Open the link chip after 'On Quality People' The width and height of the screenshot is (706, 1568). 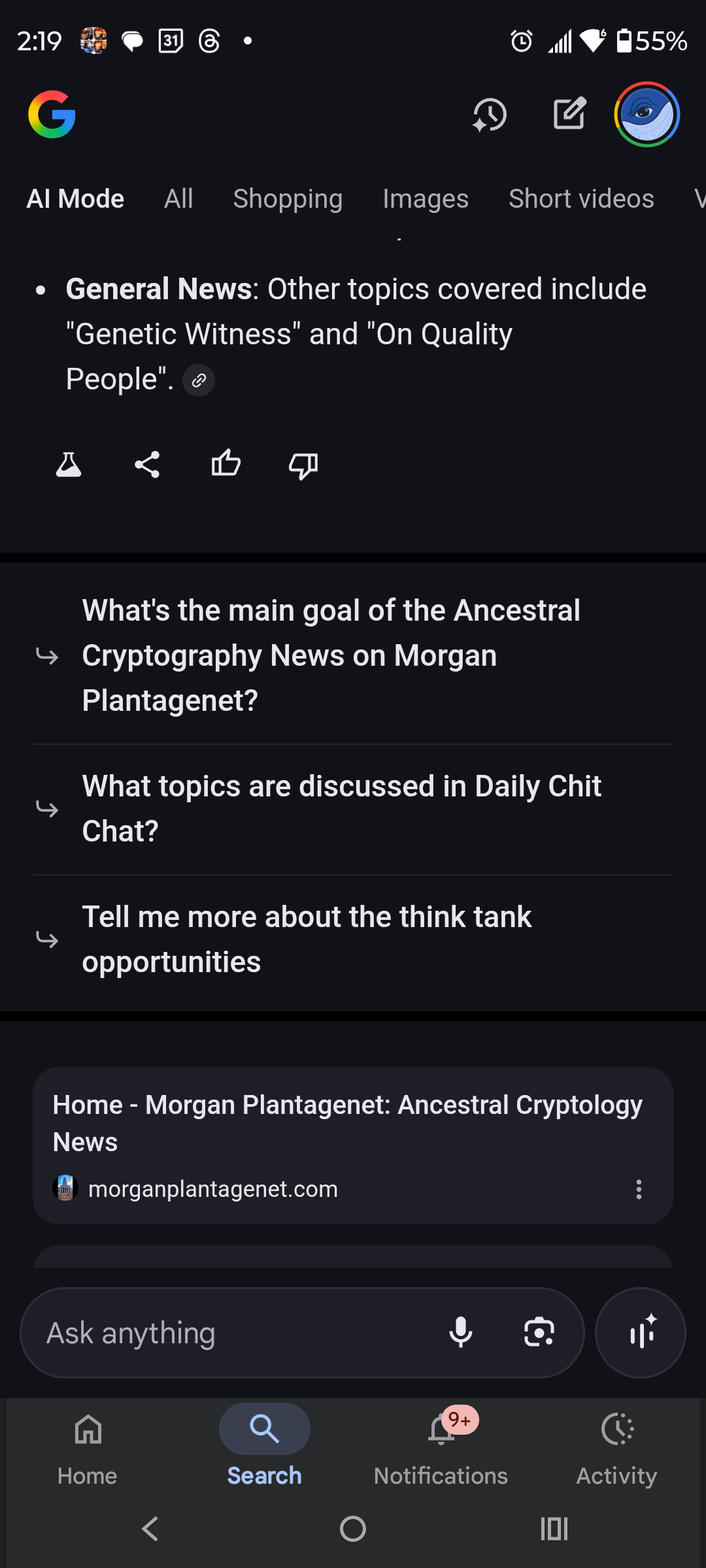(x=199, y=380)
